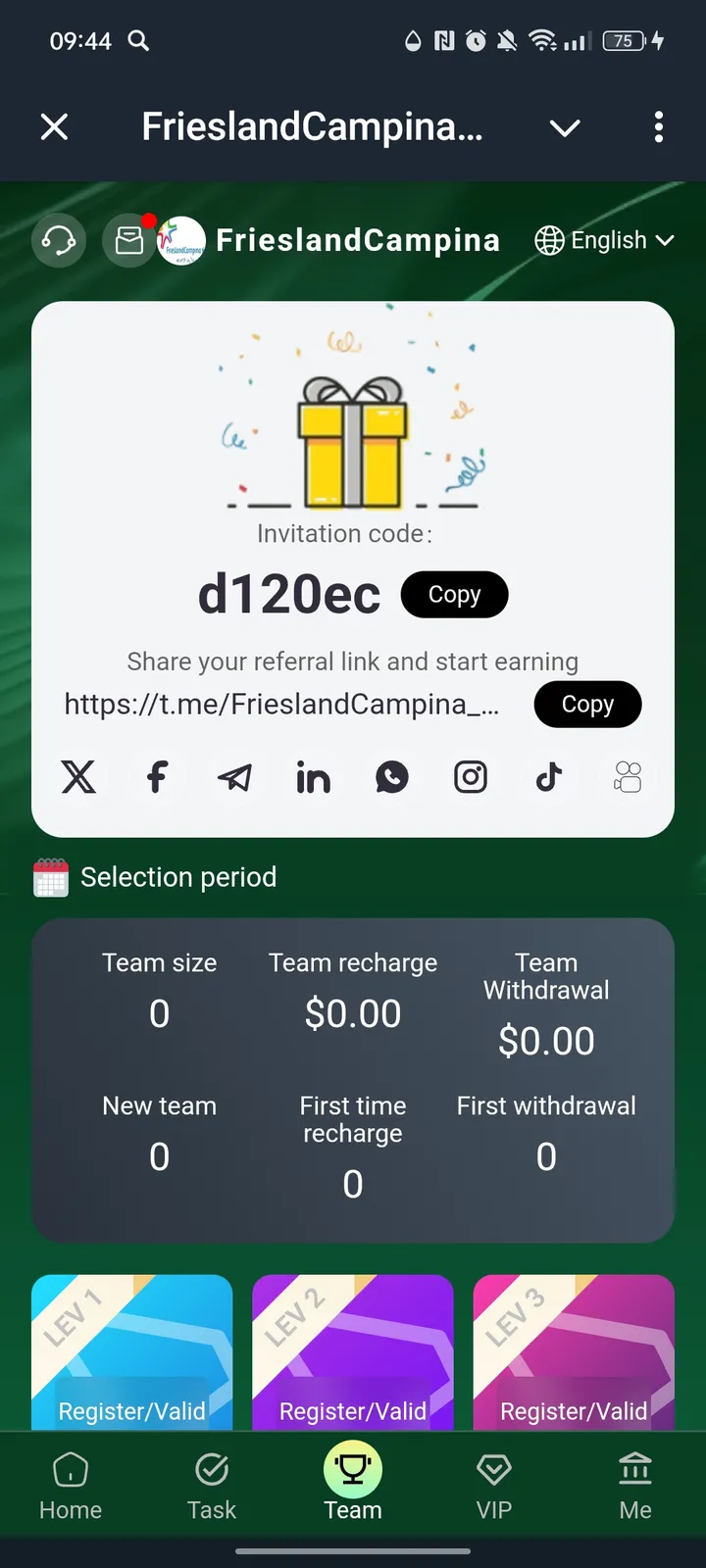The width and height of the screenshot is (706, 1568).
Task: Open the LEV 1 Register/Valid card
Action: pos(131,1352)
